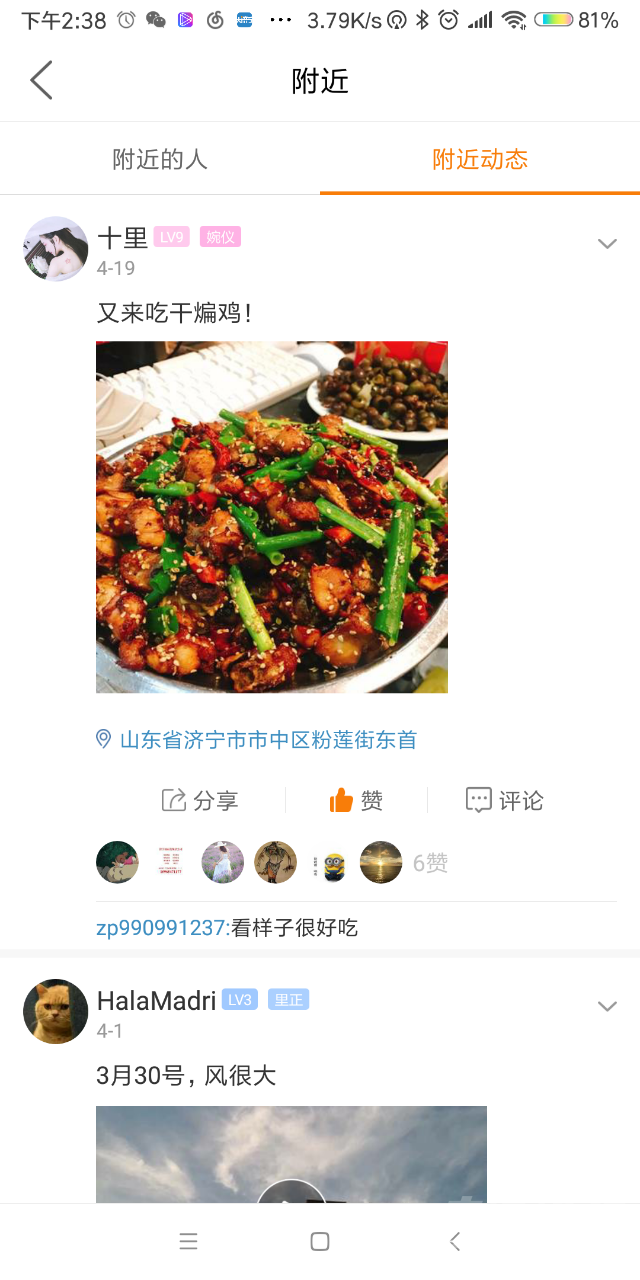Expand the dropdown arrow on 十里's post
The image size is (640, 1280).
click(x=607, y=244)
